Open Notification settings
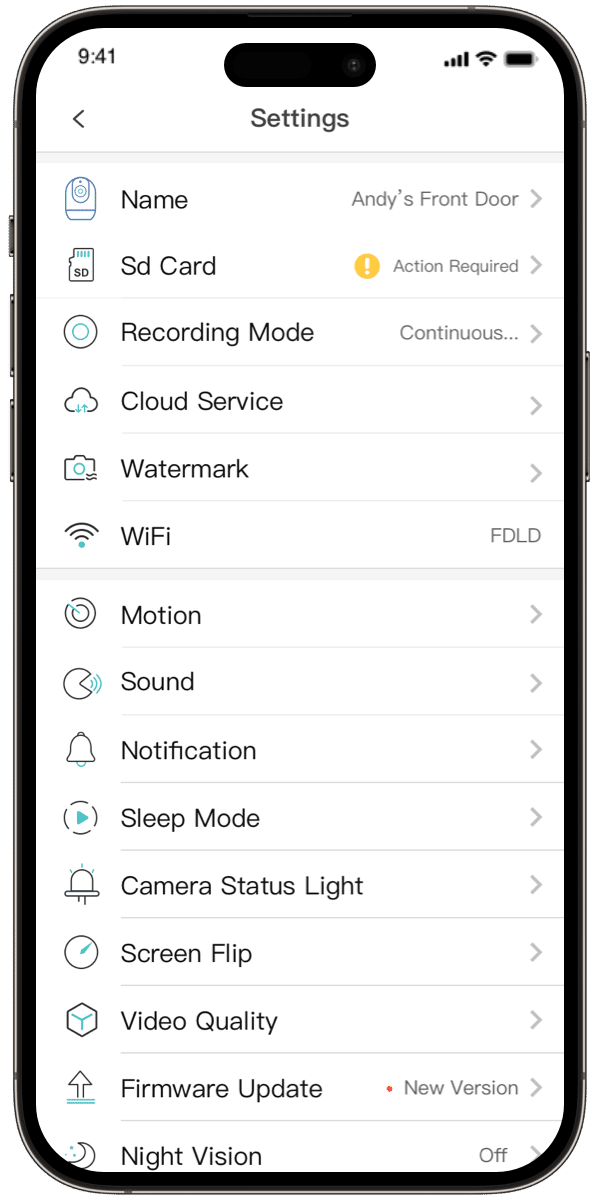The height and width of the screenshot is (1200, 600). coord(300,750)
